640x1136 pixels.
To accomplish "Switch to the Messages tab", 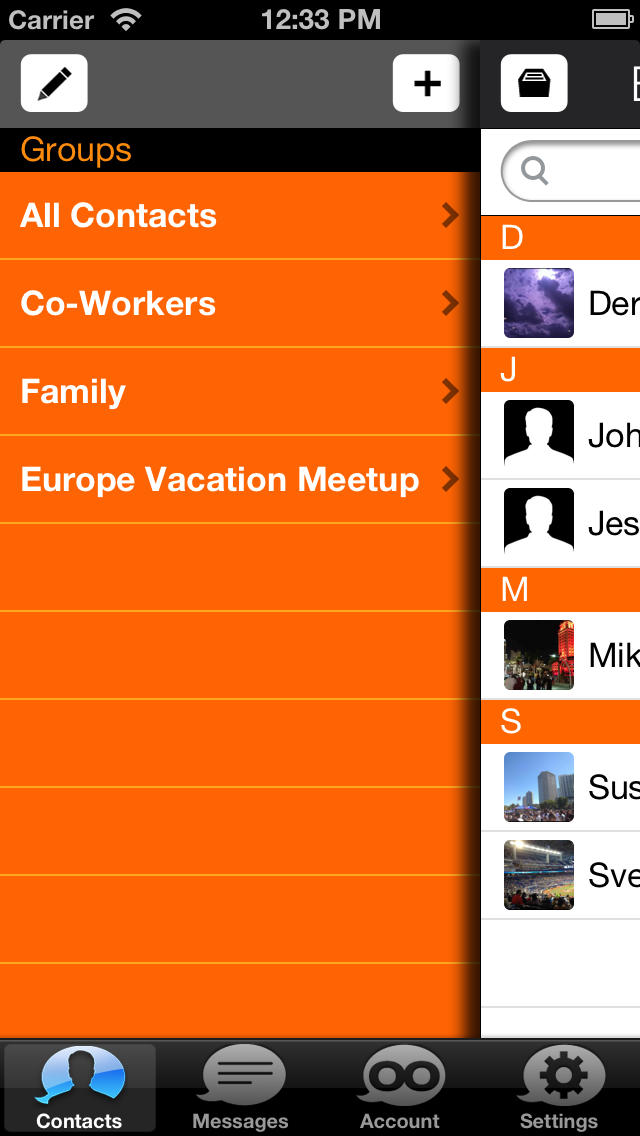I will pos(240,1088).
